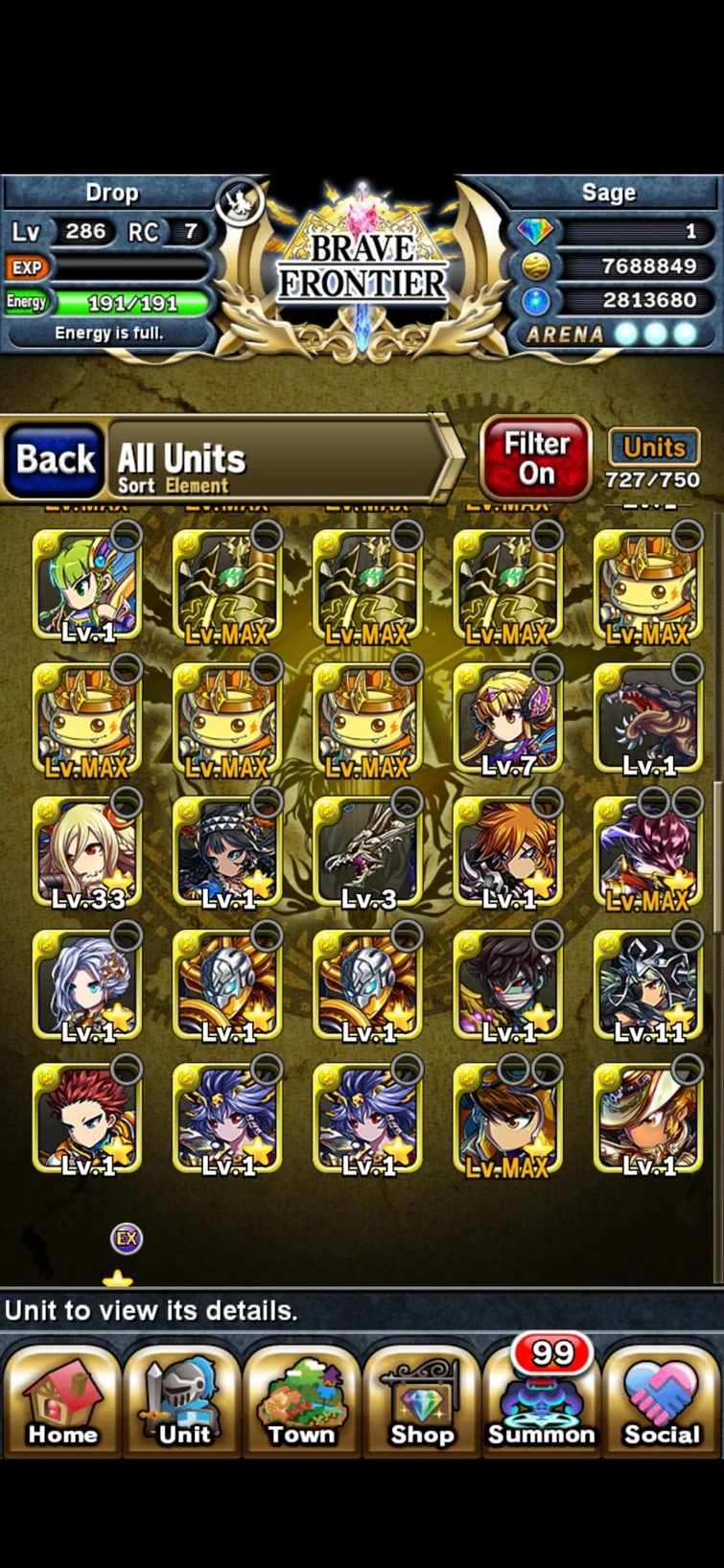Go to the Home tab

click(62, 1400)
